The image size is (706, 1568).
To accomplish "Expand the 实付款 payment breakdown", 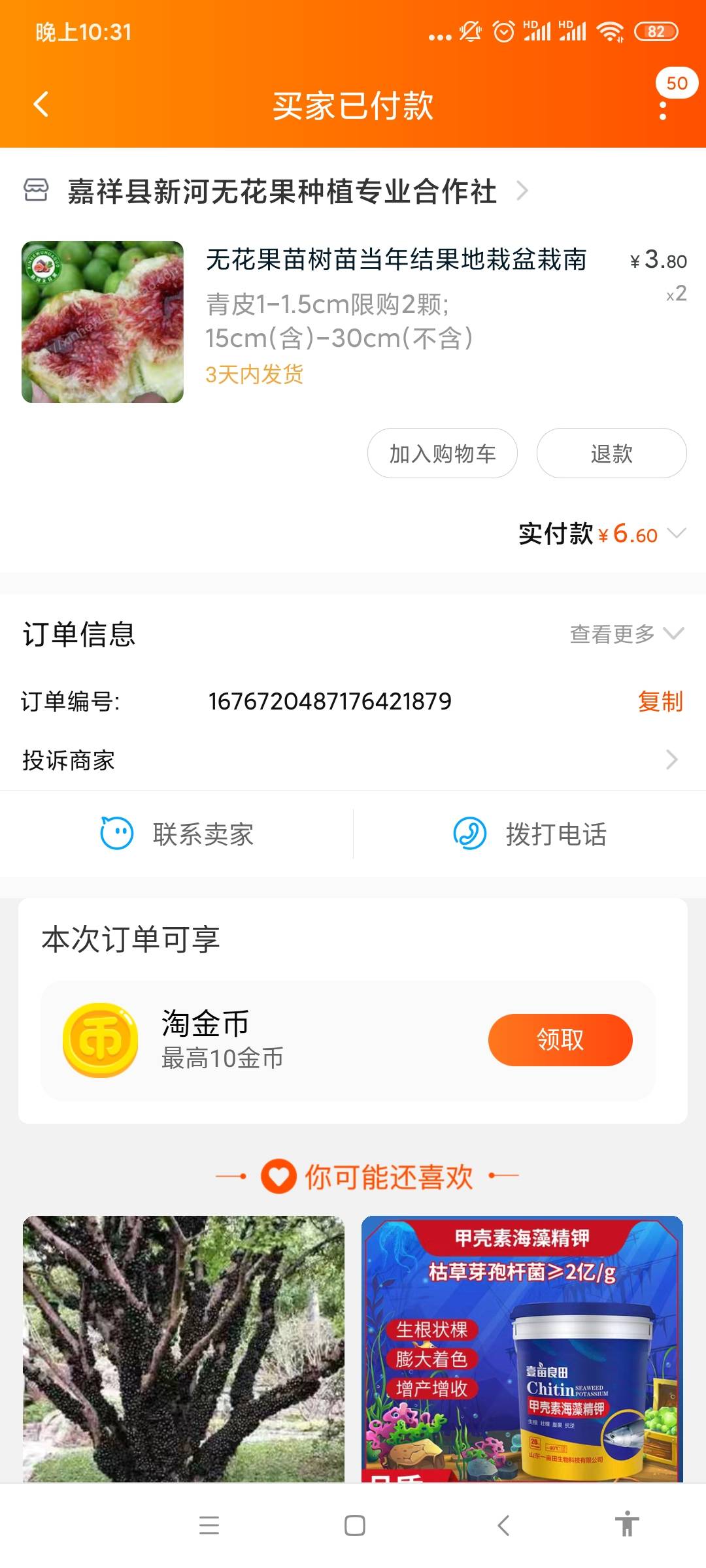I will (676, 534).
